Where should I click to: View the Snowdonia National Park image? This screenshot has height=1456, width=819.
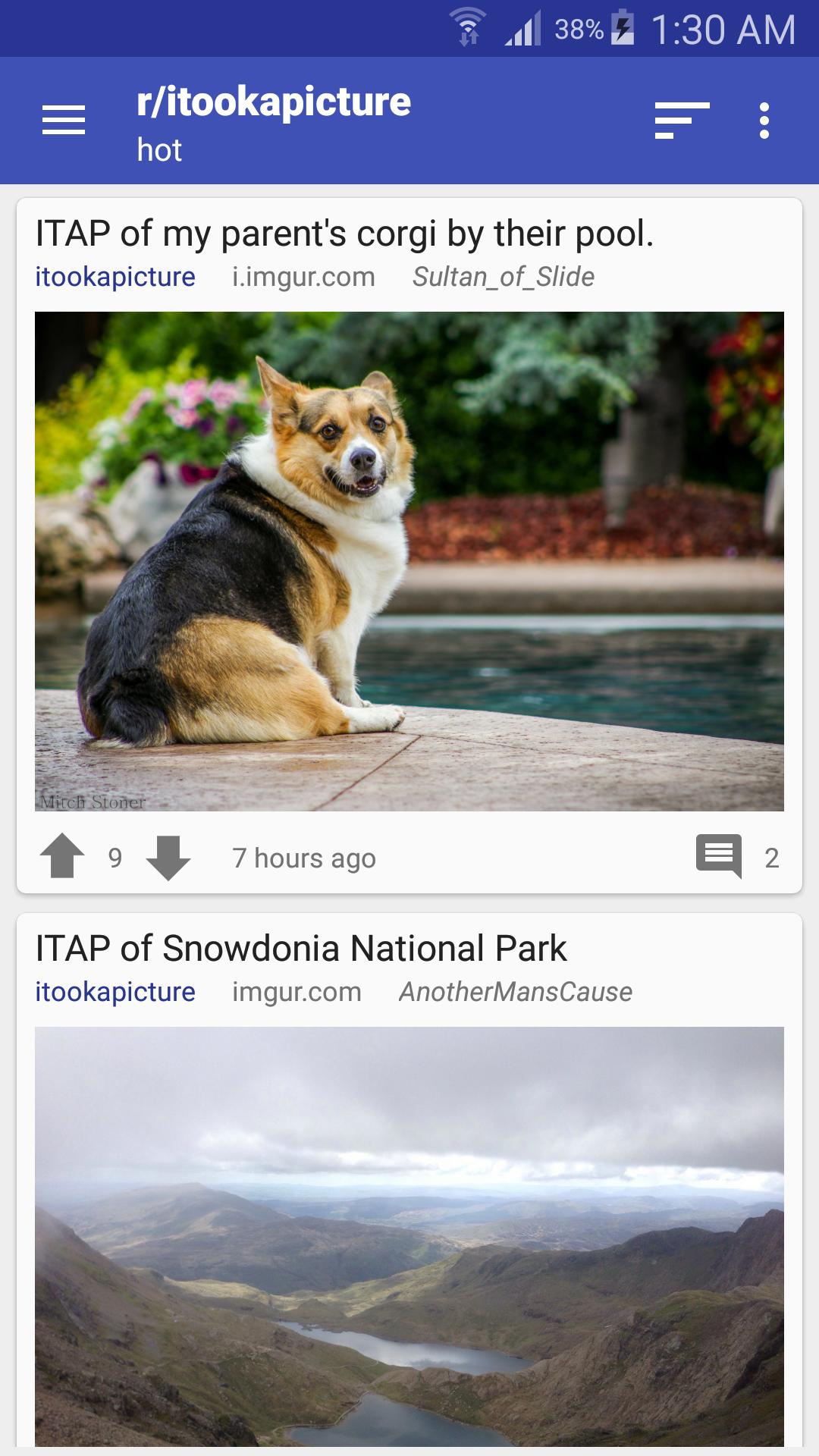pyautogui.click(x=409, y=1251)
